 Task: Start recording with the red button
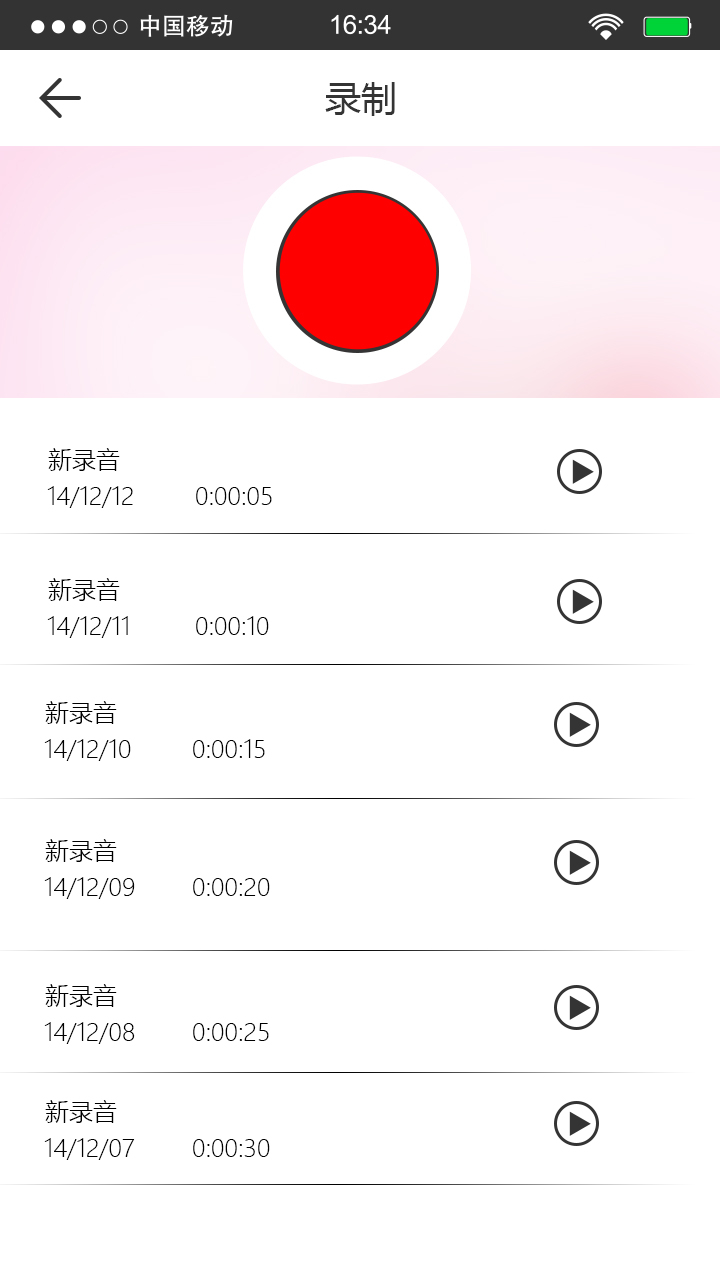[x=357, y=271]
